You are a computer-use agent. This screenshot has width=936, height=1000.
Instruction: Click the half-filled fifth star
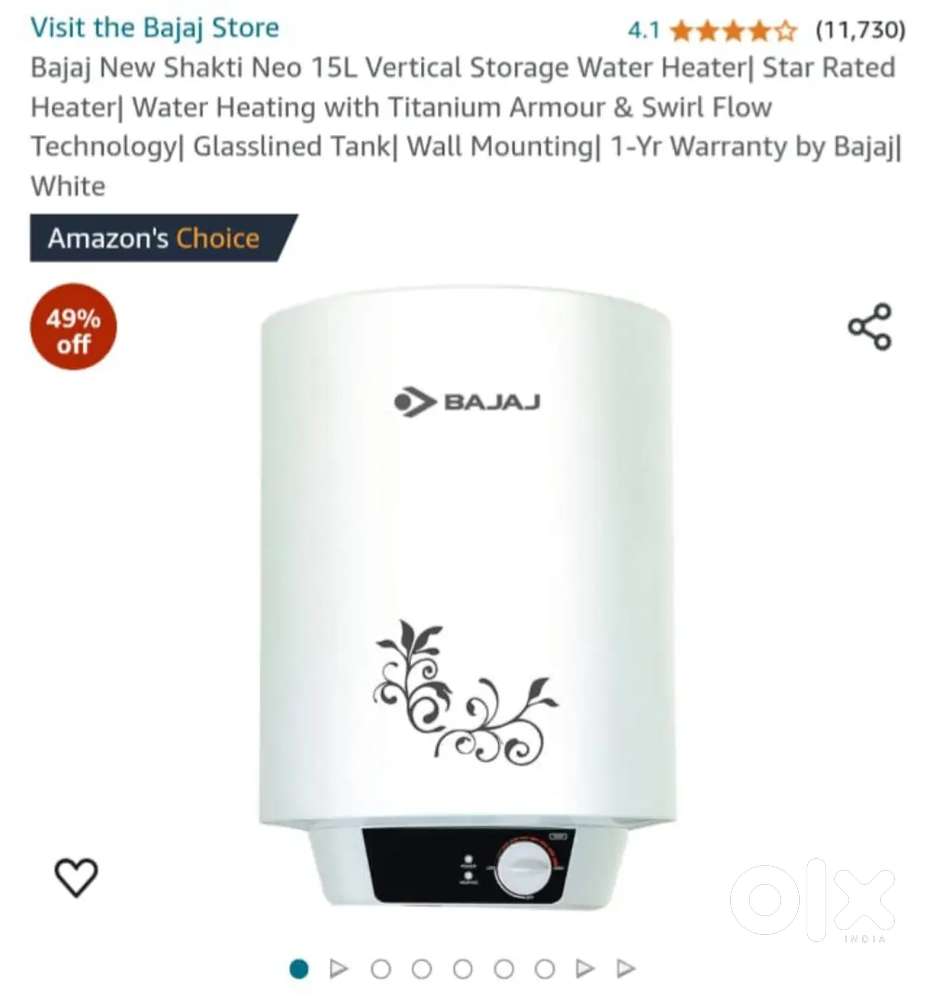tap(788, 31)
